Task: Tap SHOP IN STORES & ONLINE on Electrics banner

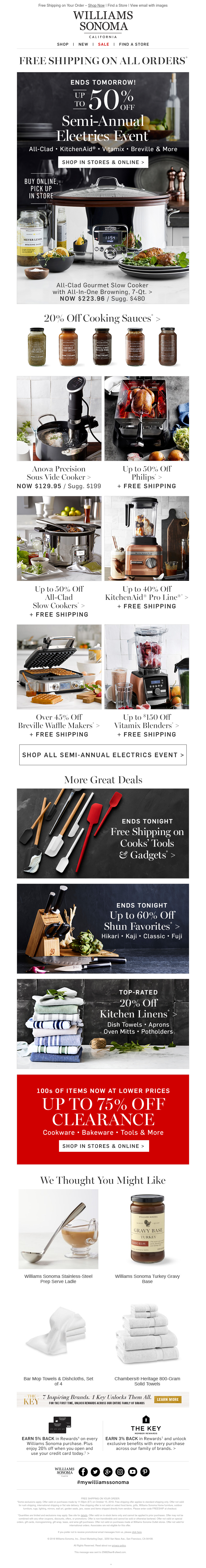Action: click(103, 162)
